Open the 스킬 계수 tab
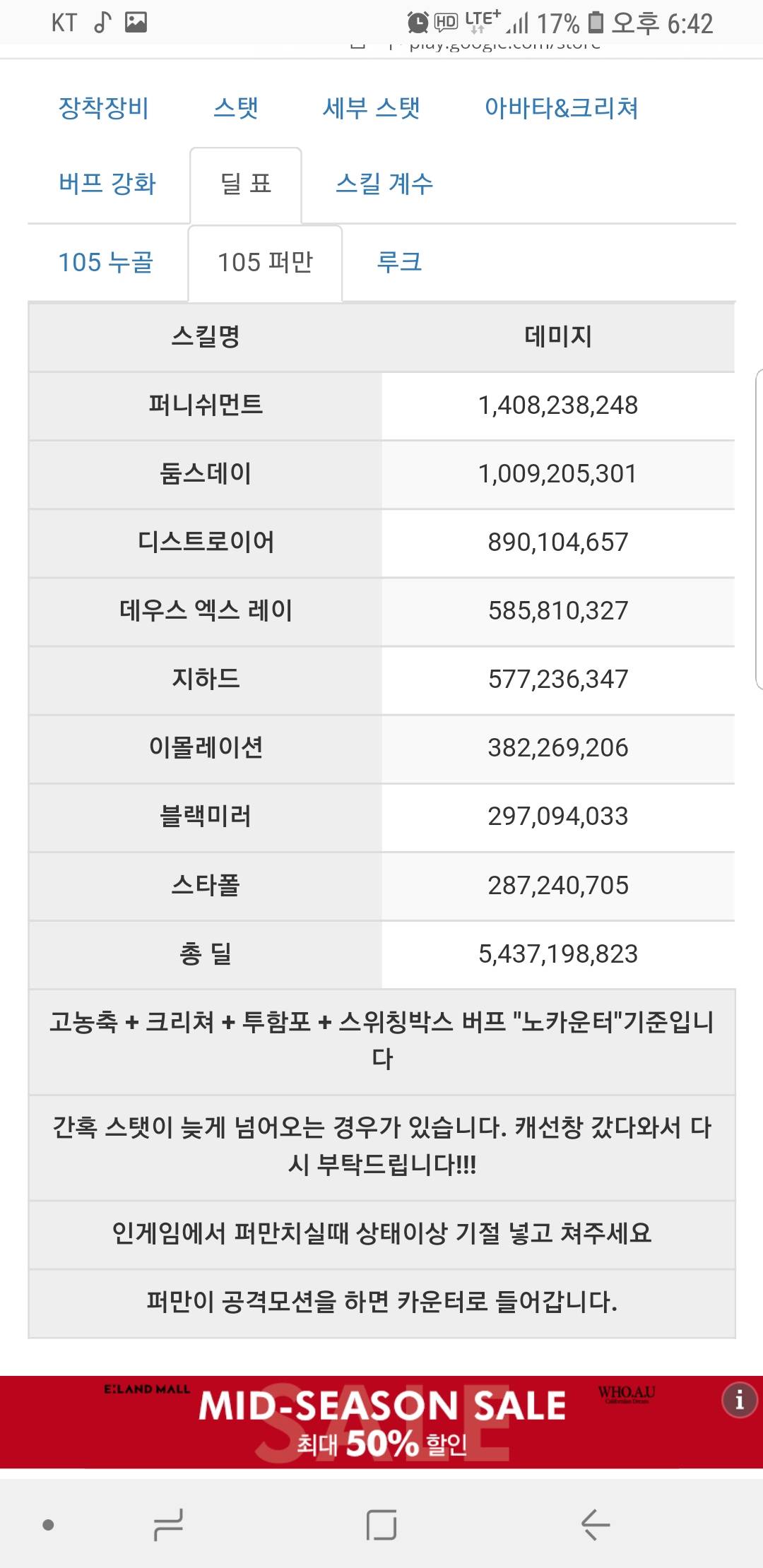The width and height of the screenshot is (763, 1568). click(384, 184)
